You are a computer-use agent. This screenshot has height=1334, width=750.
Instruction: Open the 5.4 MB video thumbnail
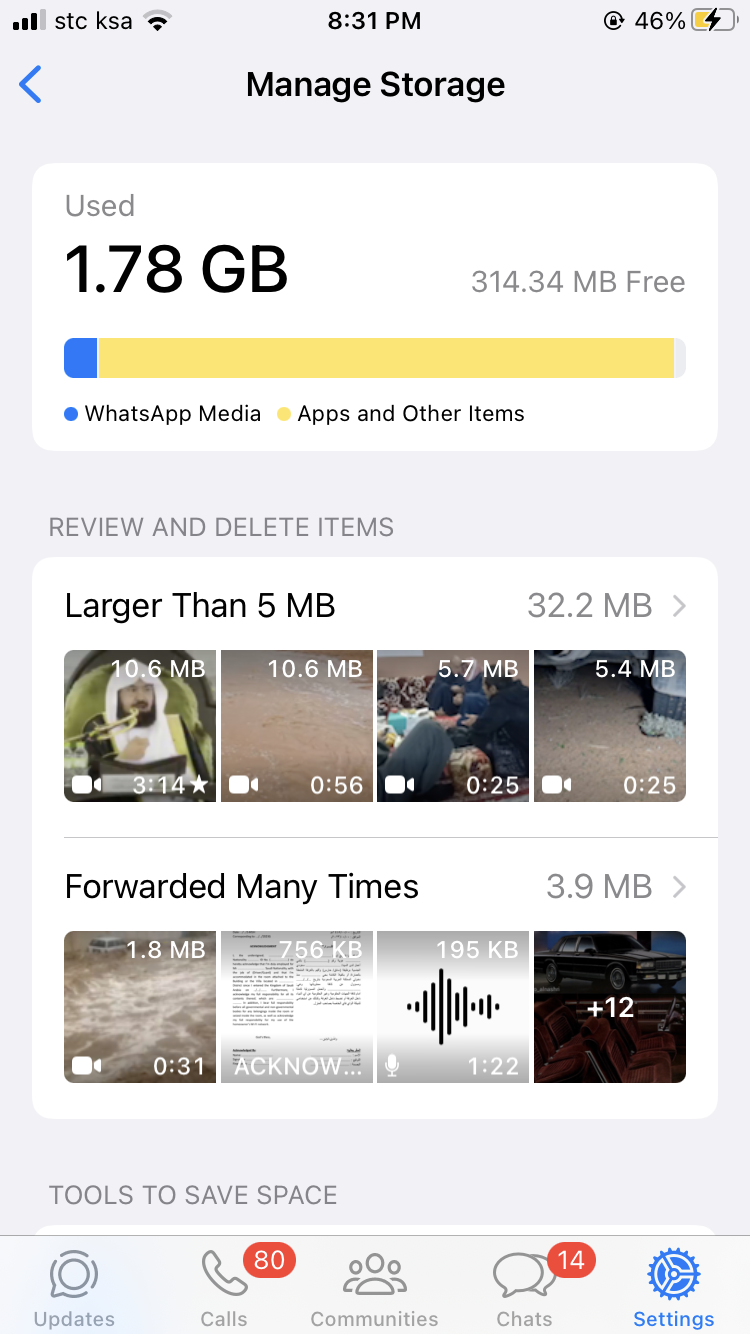[610, 726]
